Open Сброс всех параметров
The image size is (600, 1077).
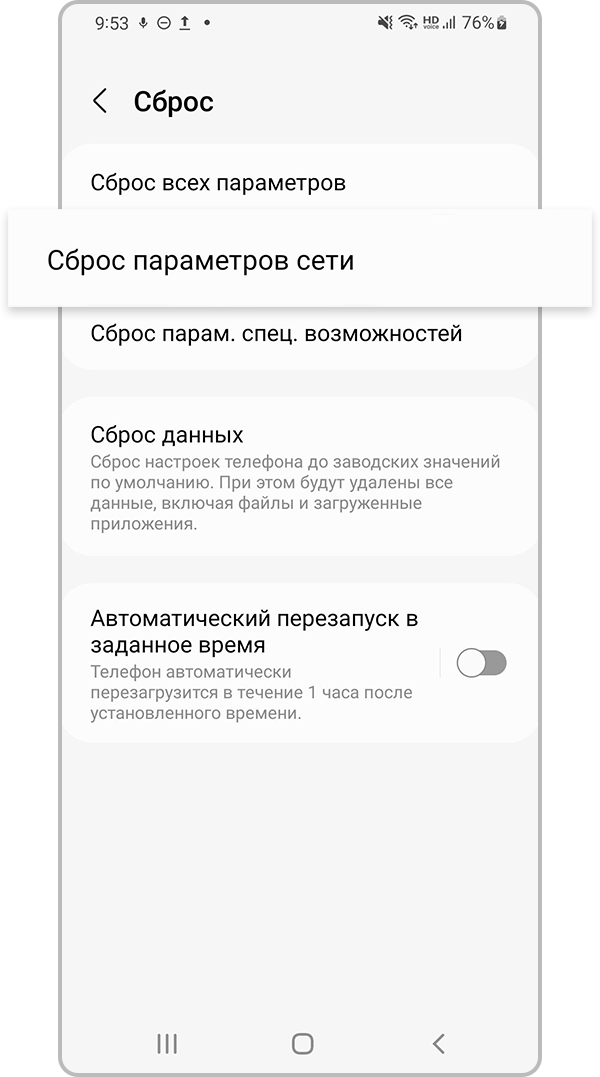click(x=300, y=180)
